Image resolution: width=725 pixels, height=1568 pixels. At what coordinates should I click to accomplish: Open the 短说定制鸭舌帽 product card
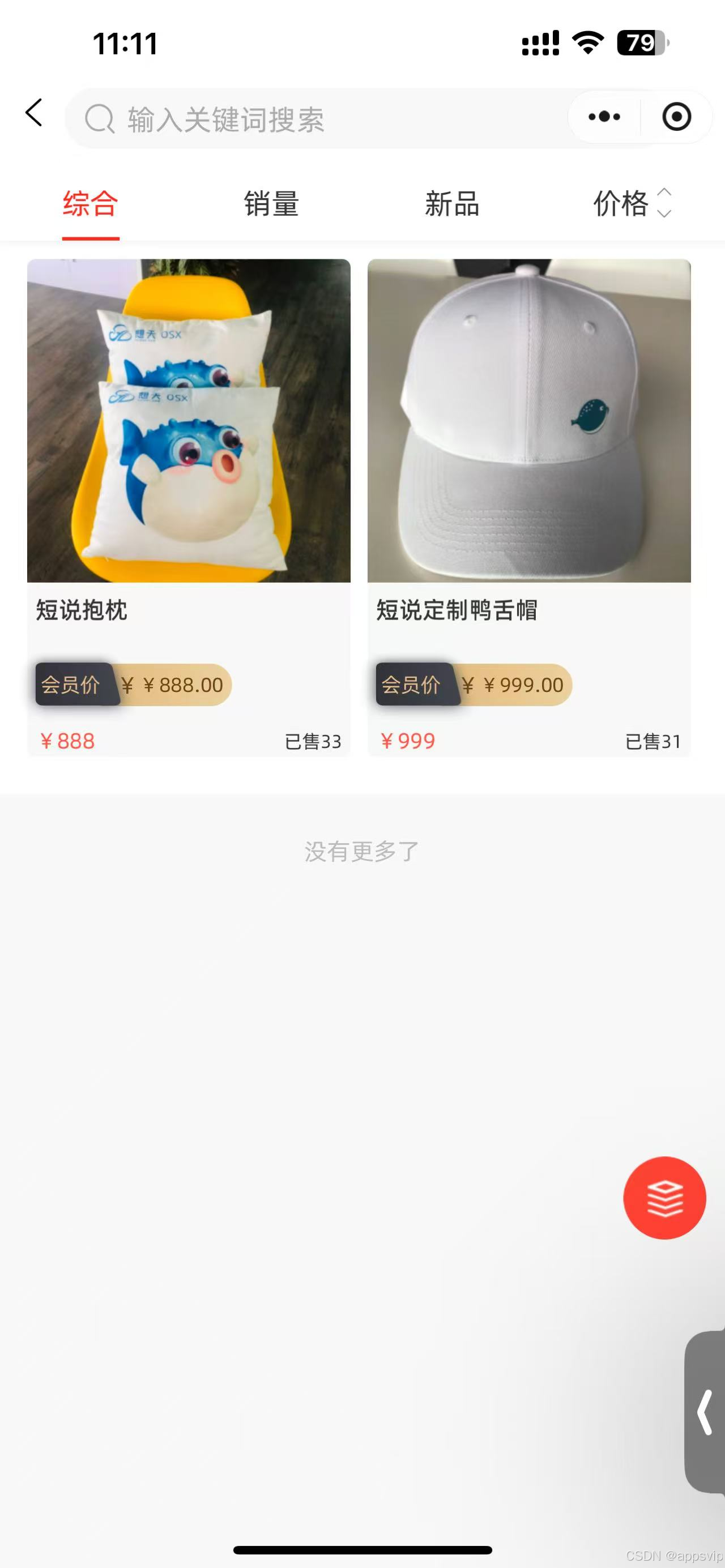[528, 506]
